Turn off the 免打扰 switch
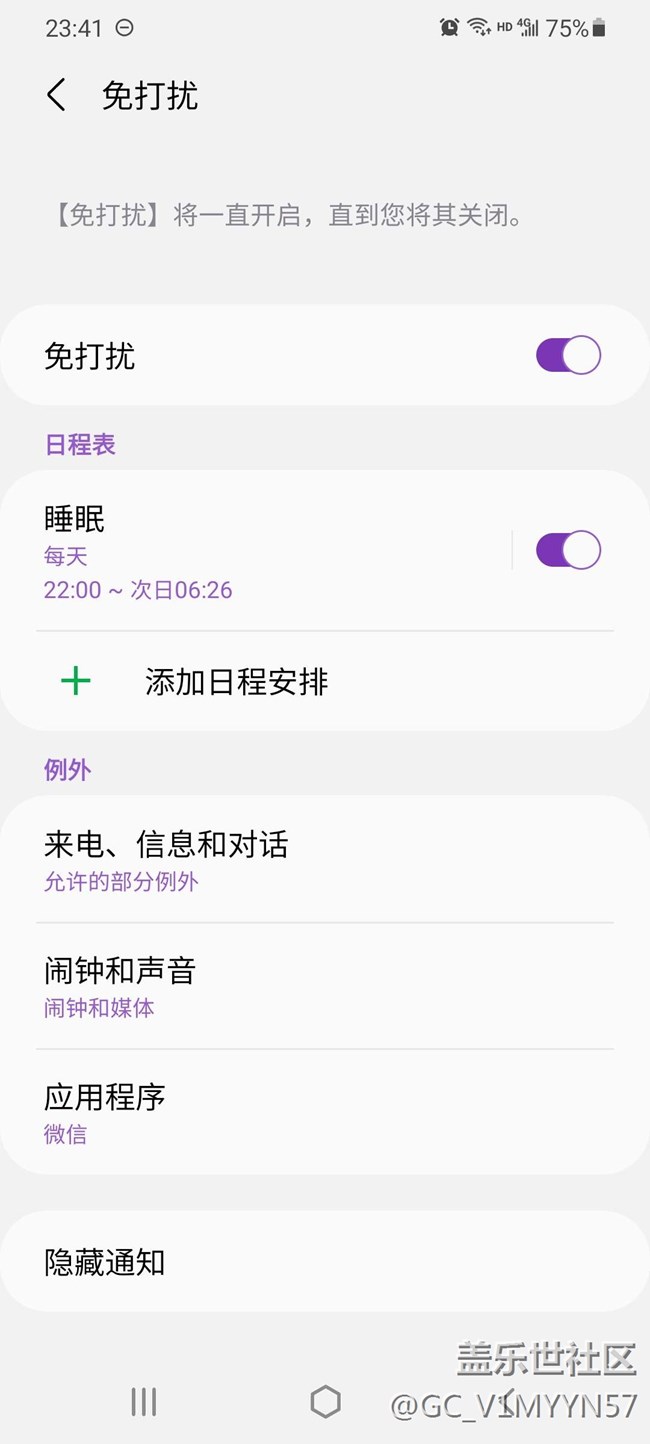Viewport: 650px width, 1444px height. (x=568, y=356)
